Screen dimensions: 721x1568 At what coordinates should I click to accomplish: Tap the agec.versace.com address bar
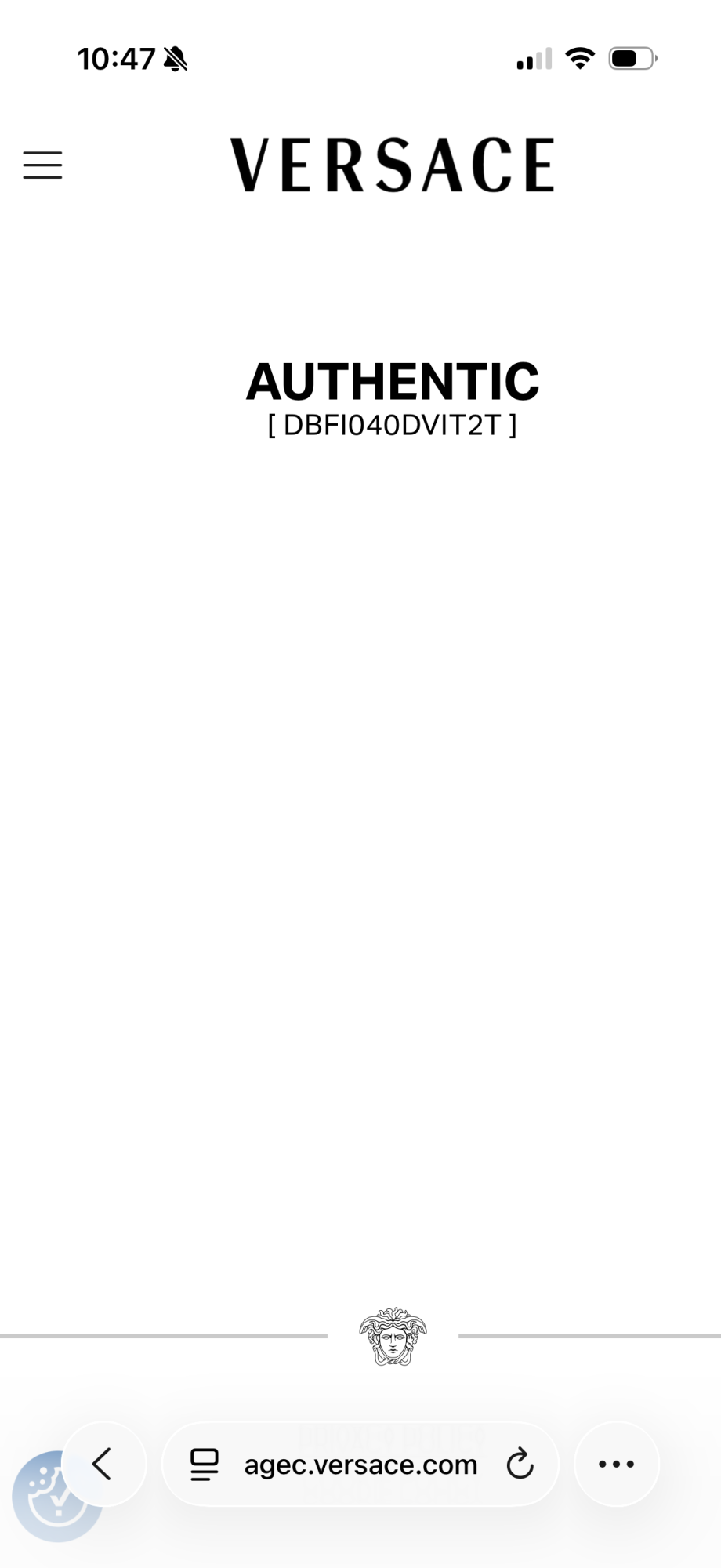tap(360, 1465)
